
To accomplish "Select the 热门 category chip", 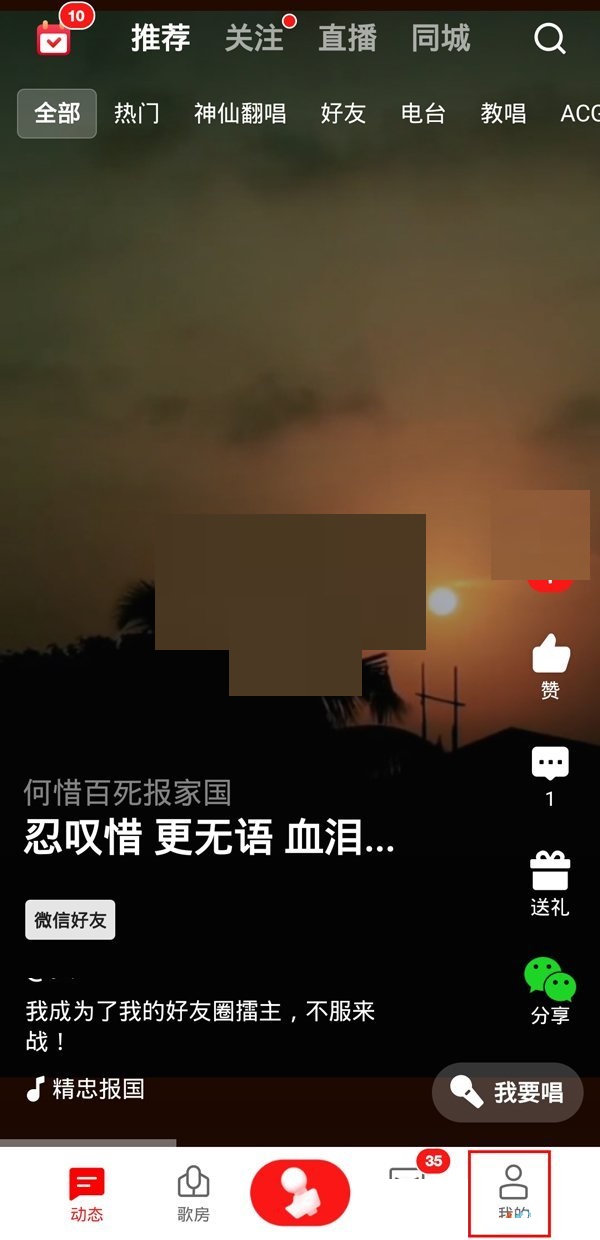I will (x=137, y=114).
